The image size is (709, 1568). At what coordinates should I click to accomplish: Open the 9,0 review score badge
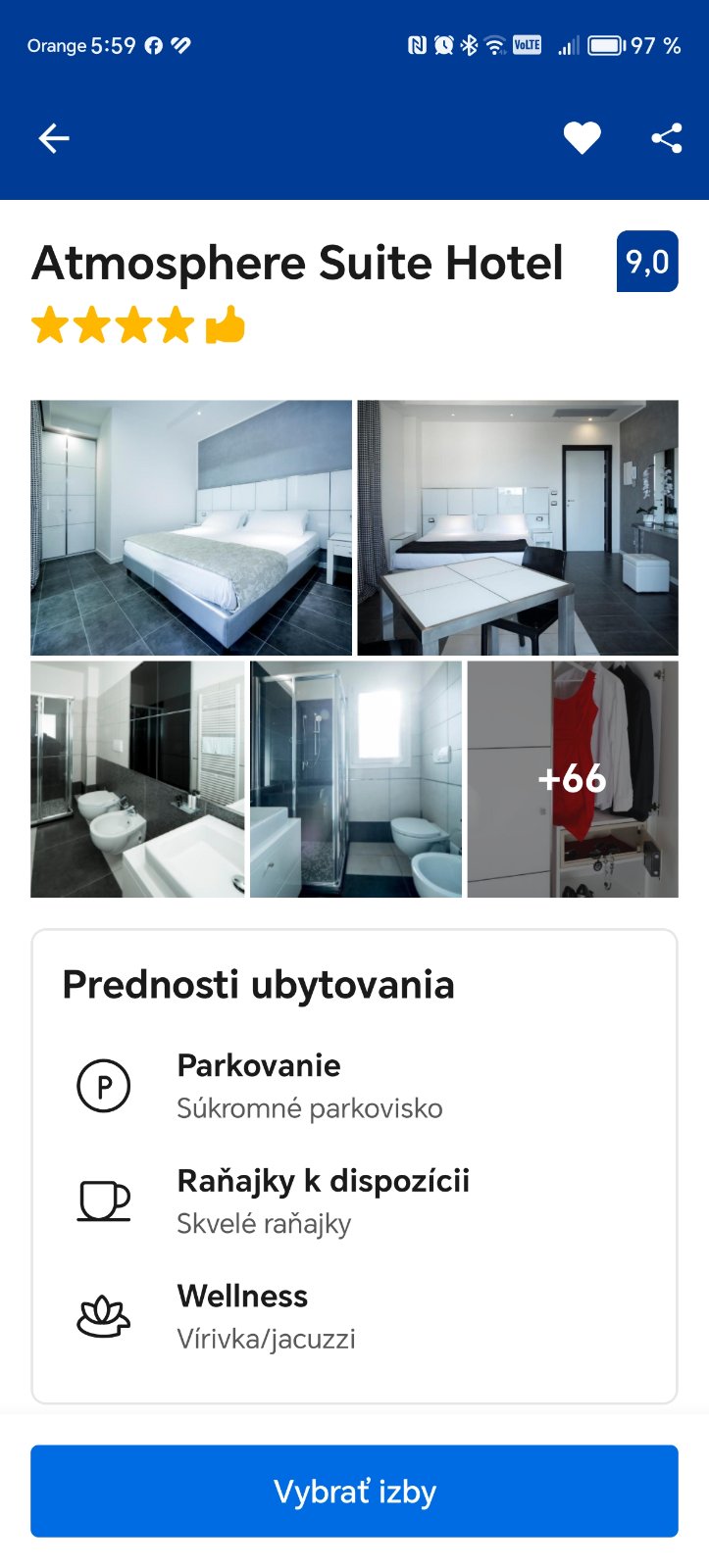[x=647, y=262]
